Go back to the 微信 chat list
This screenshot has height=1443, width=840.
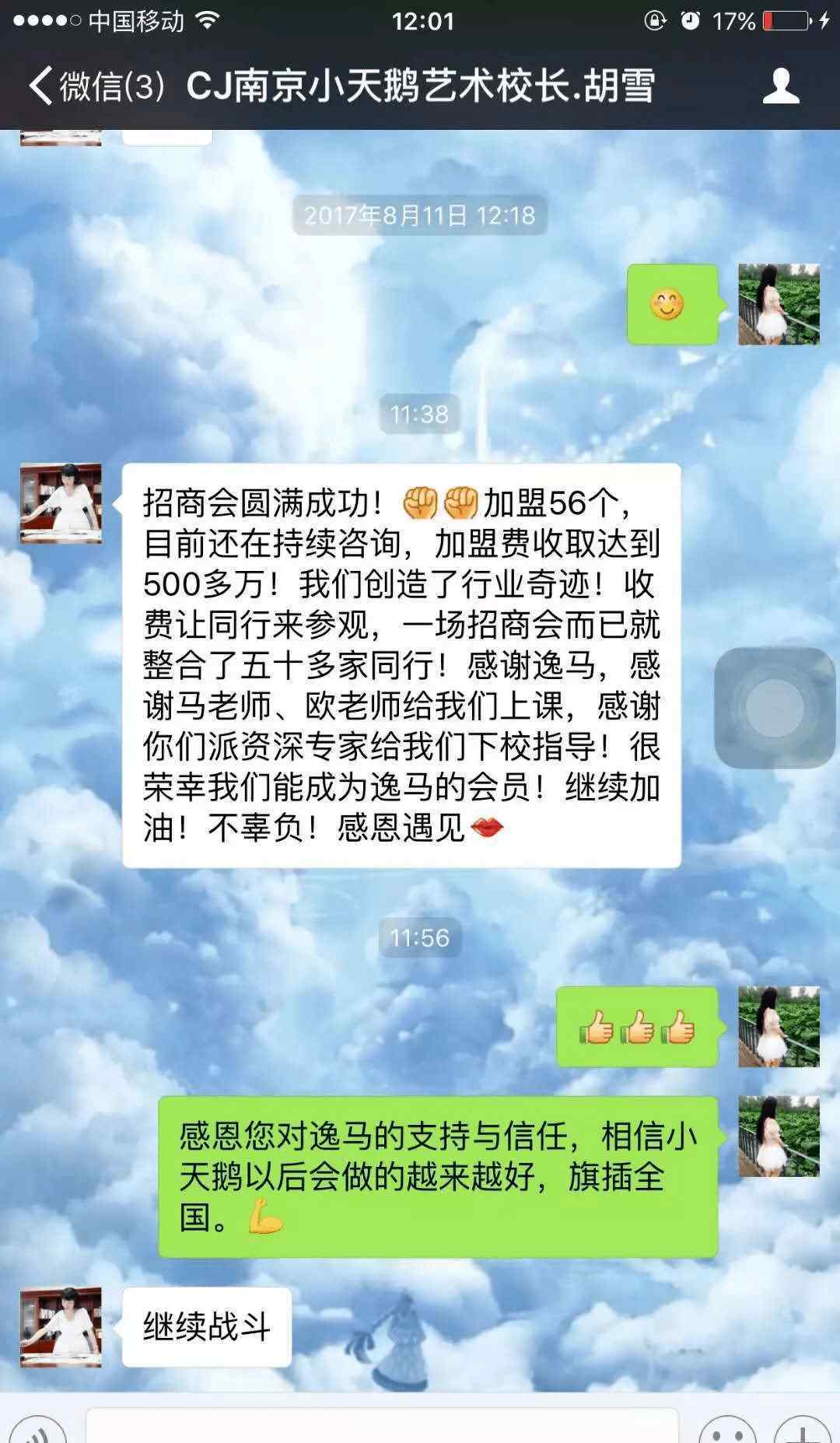point(97,85)
